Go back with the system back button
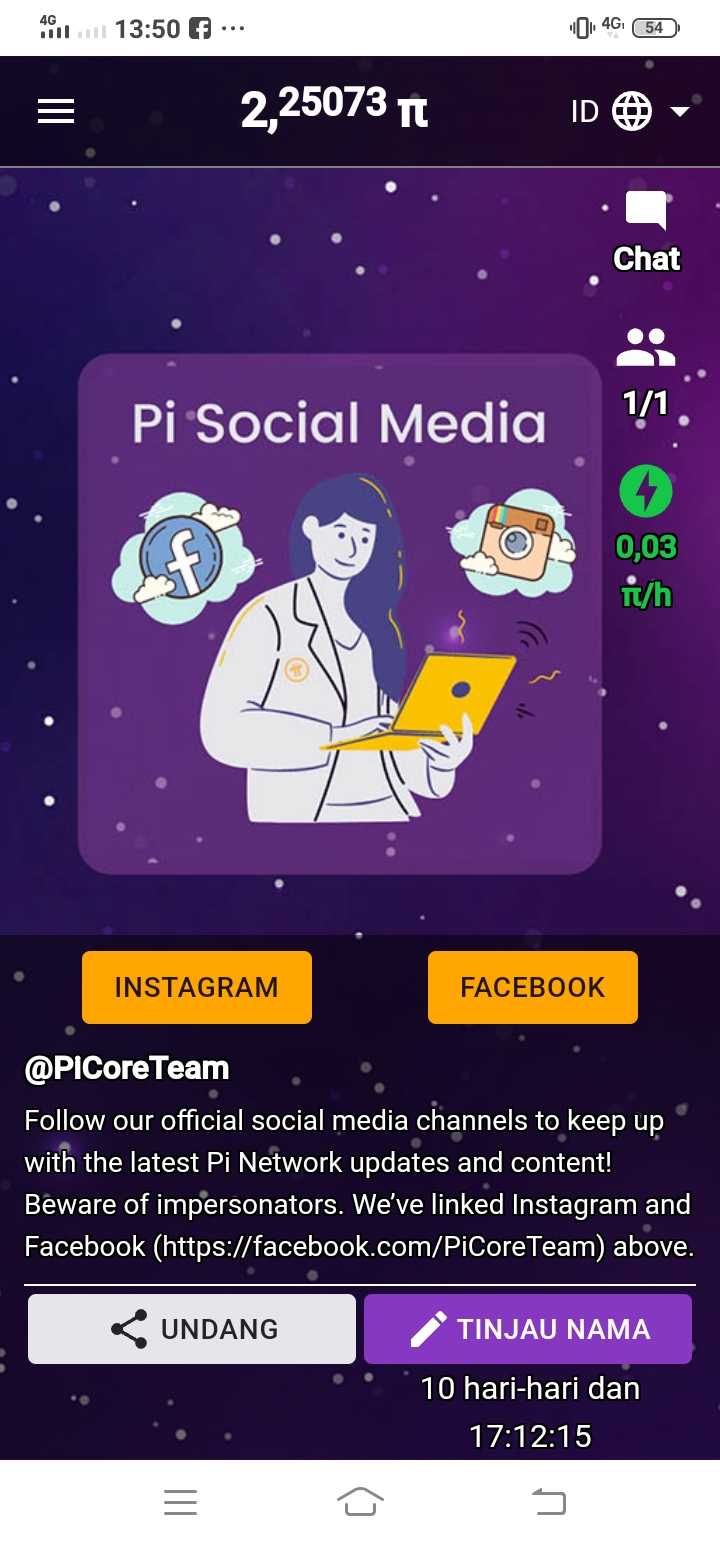Screen dimensions: 720x1544 (x=548, y=1502)
